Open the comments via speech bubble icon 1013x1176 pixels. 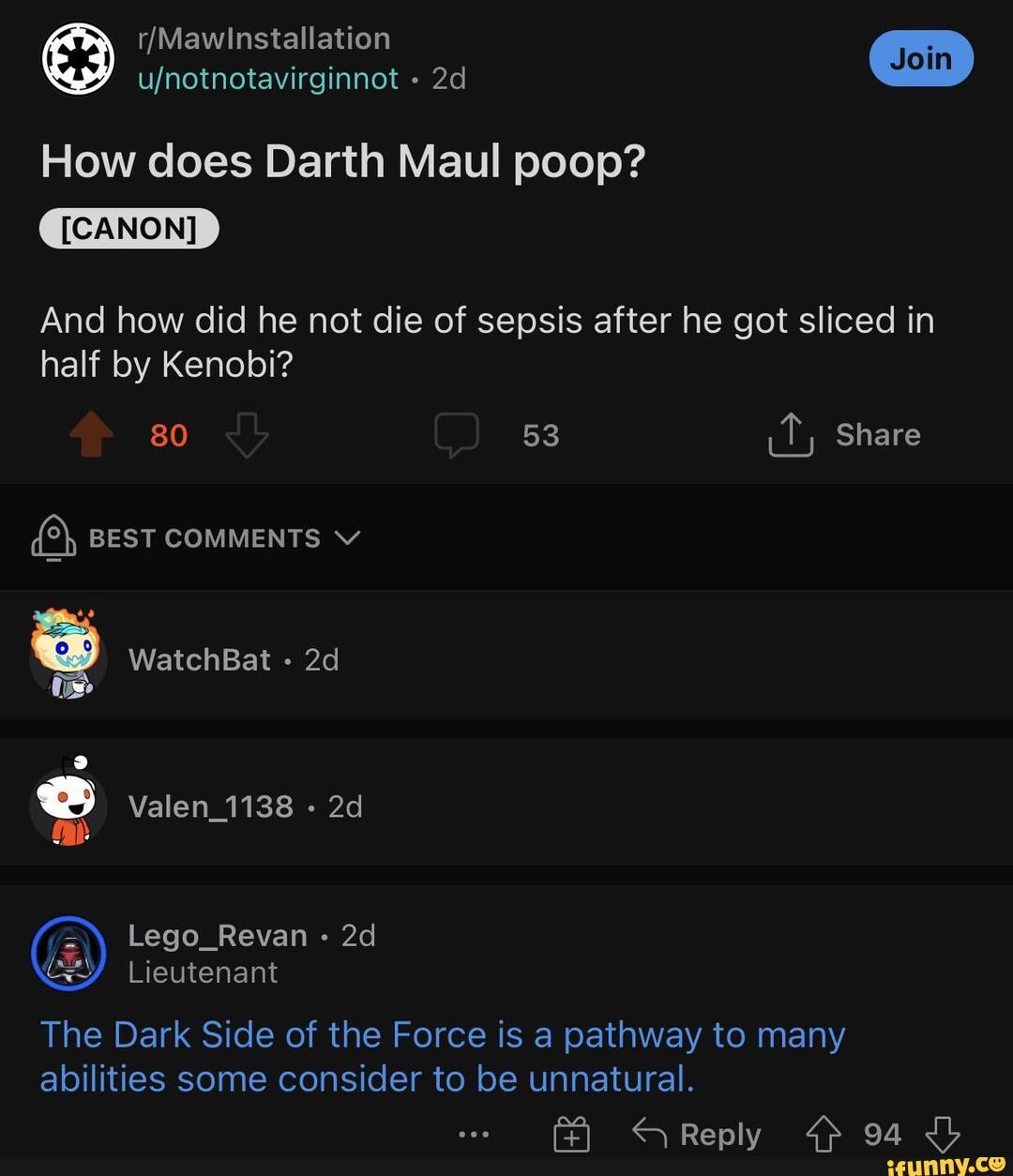(x=459, y=433)
